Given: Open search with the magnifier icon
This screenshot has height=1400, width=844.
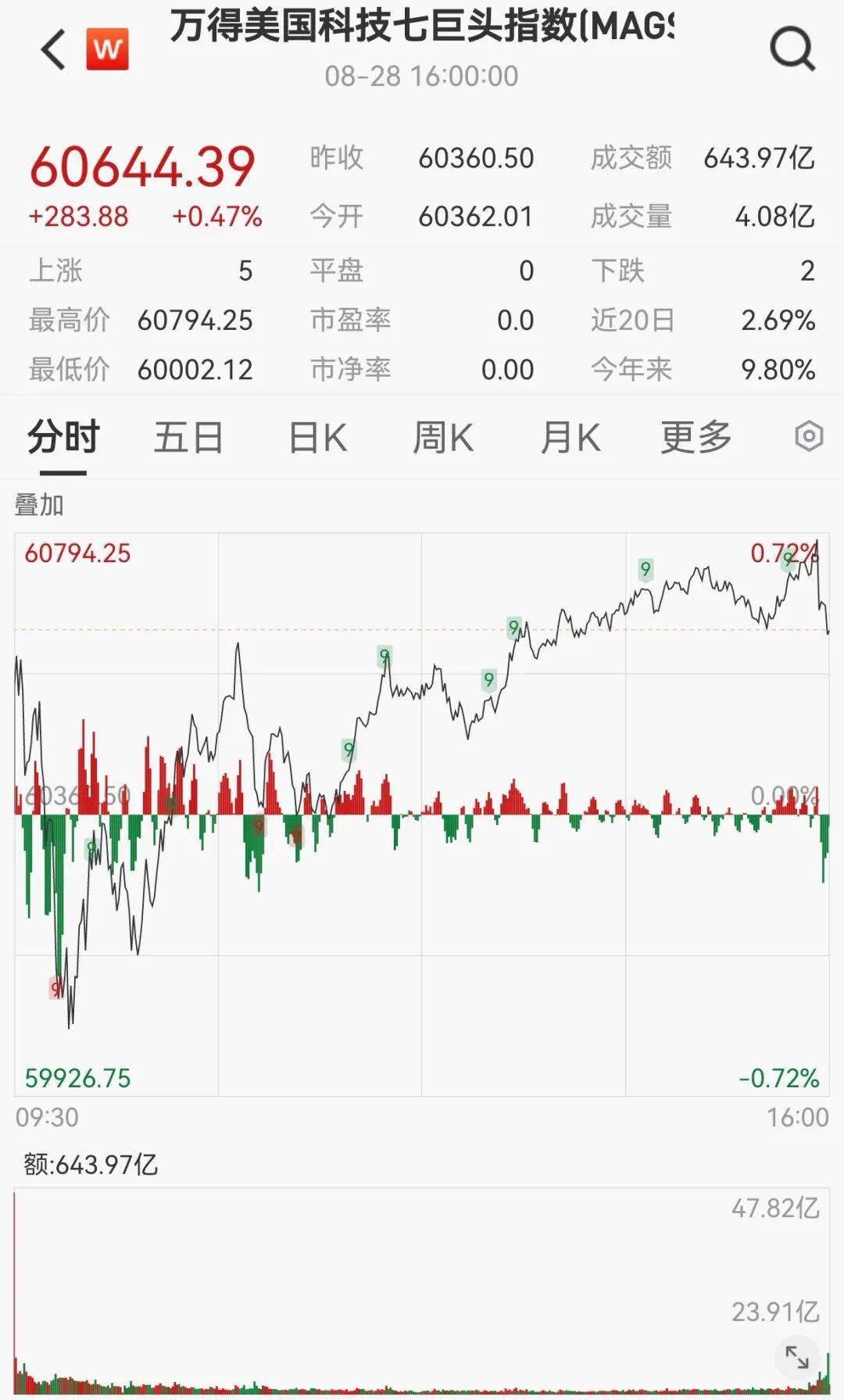Looking at the screenshot, I should (792, 48).
